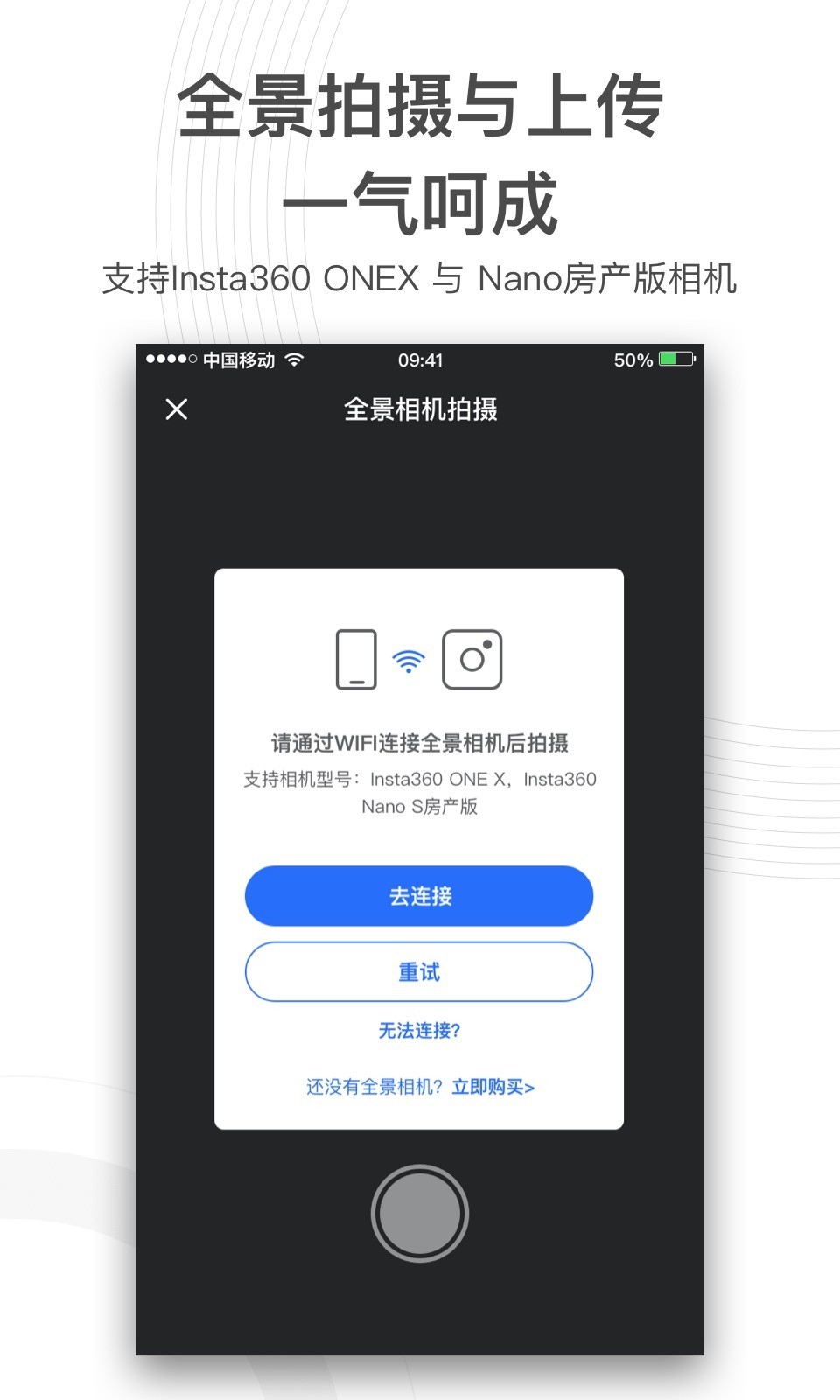The image size is (840, 1400).
Task: Select the 全景相机拍摄 title bar
Action: click(420, 409)
